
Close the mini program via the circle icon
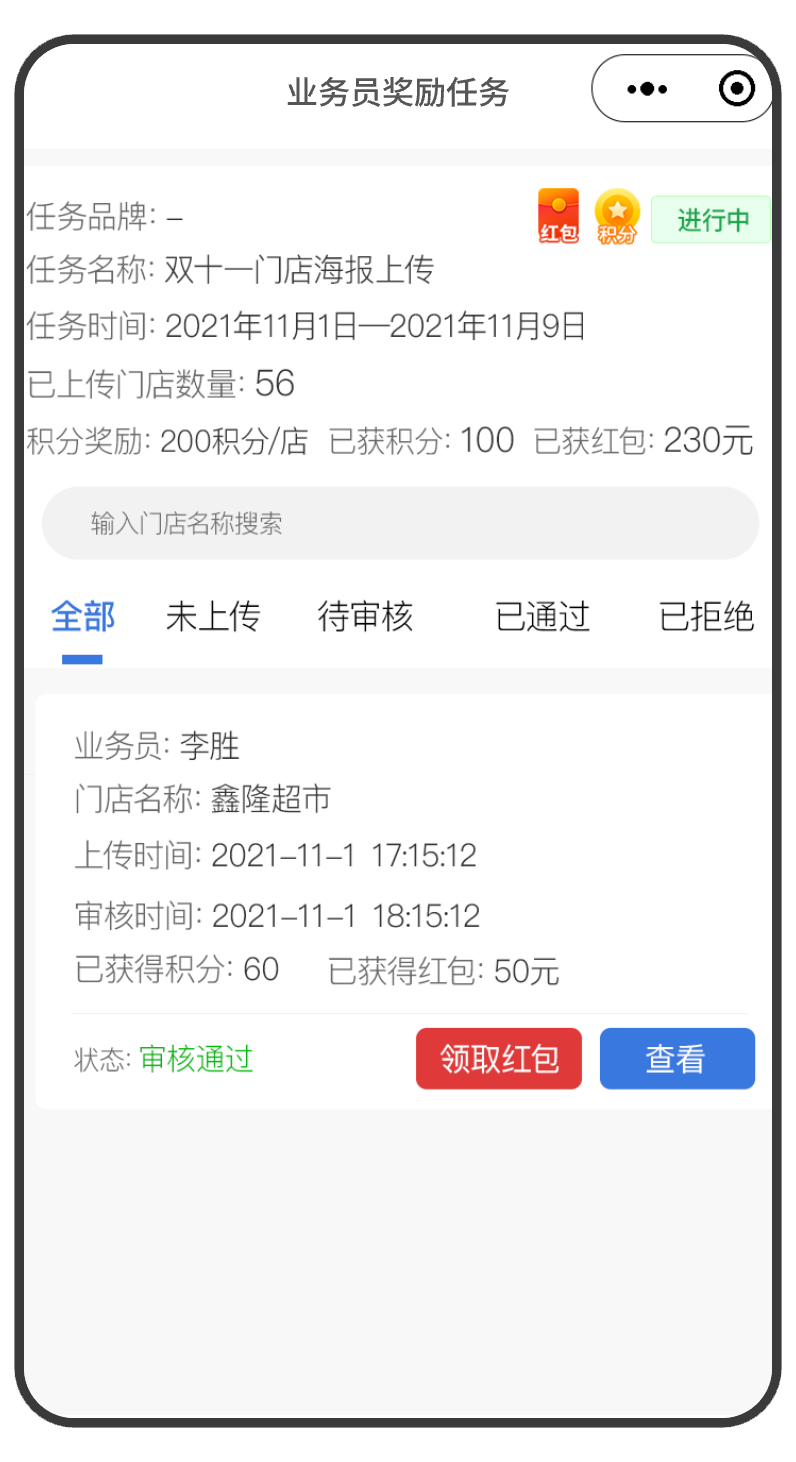[x=737, y=89]
